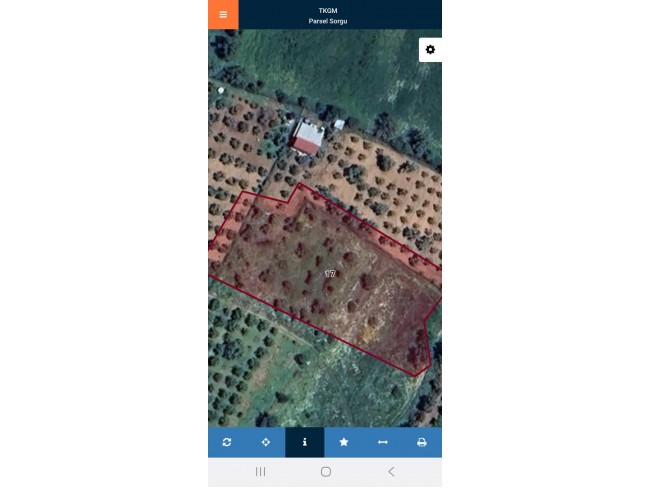The width and height of the screenshot is (650, 488).
Task: Open the recent apps view
Action: (260, 471)
